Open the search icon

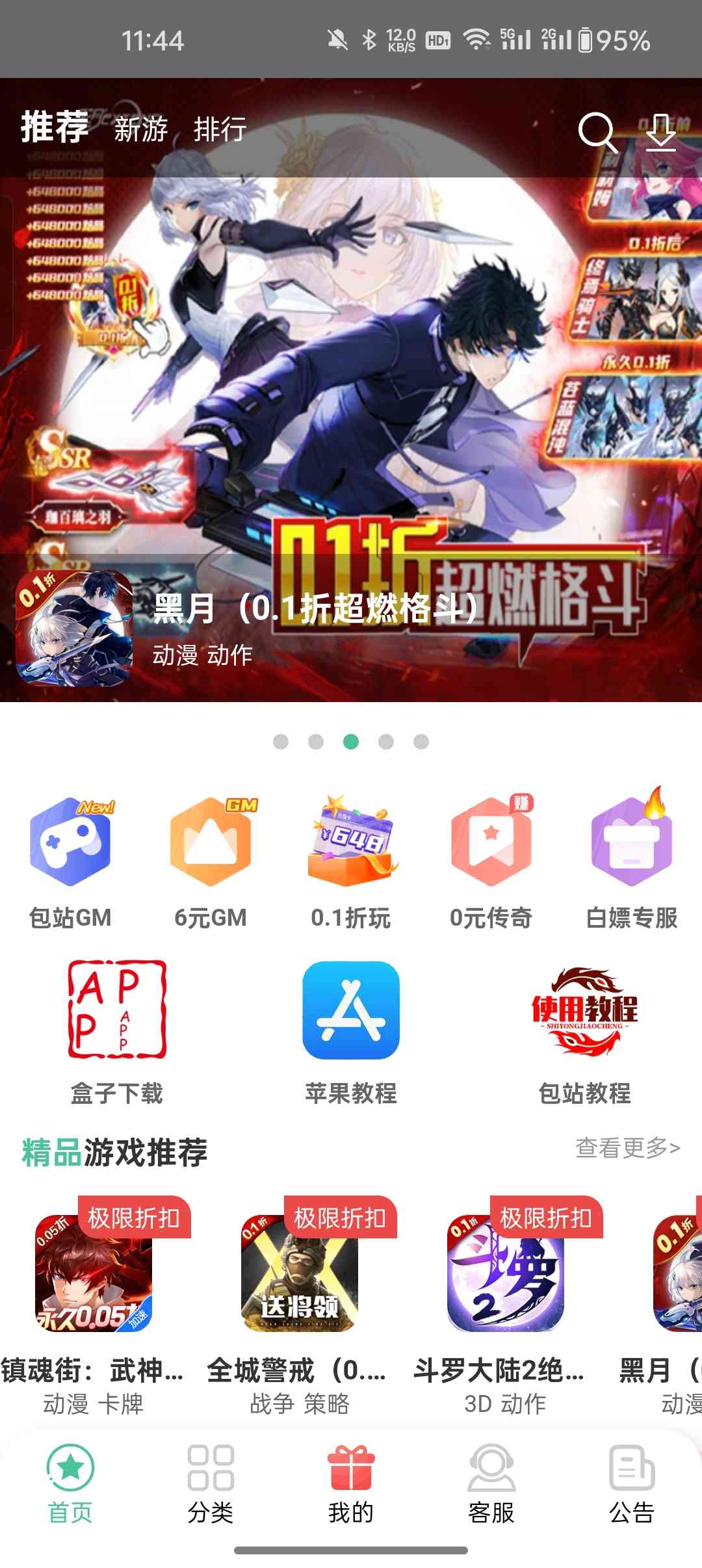click(x=597, y=132)
